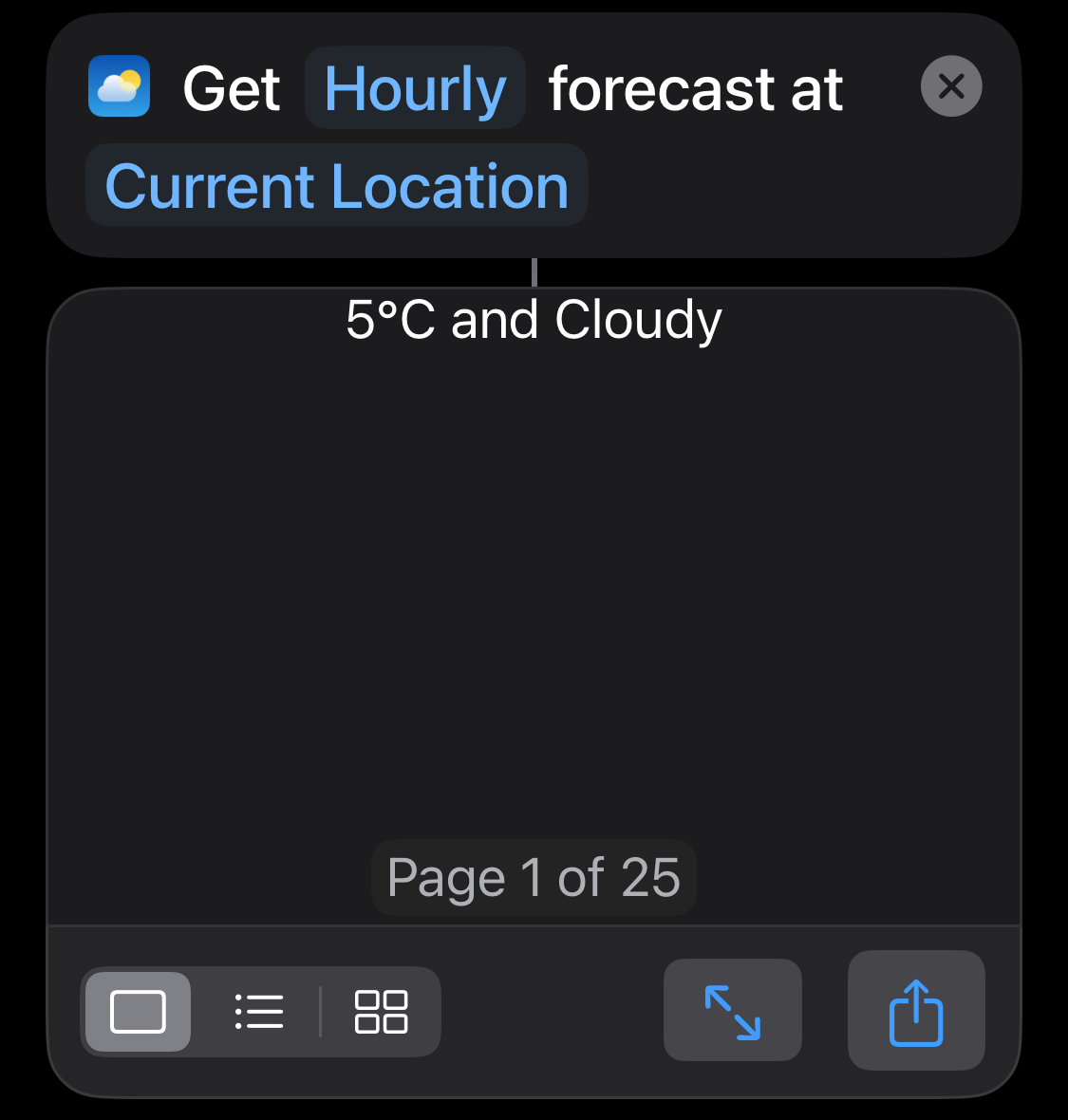Switch to grid view of results
The width and height of the screenshot is (1068, 1120).
381,1012
